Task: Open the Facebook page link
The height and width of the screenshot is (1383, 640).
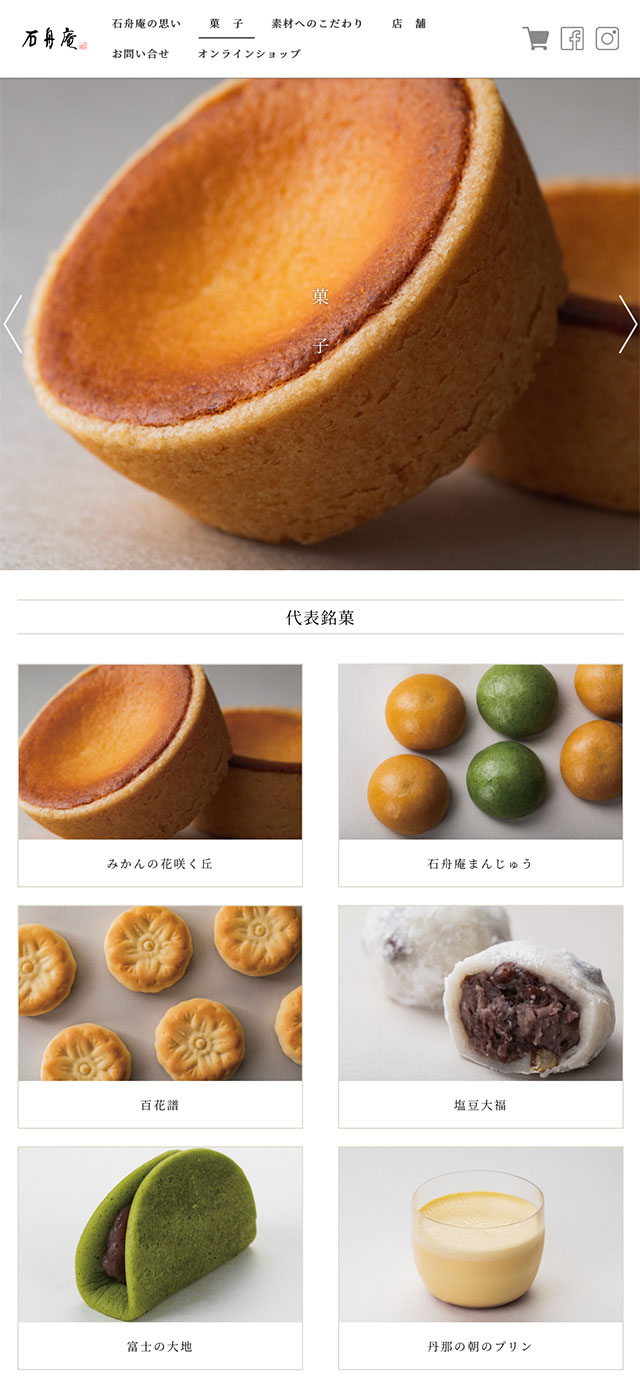Action: 572,39
